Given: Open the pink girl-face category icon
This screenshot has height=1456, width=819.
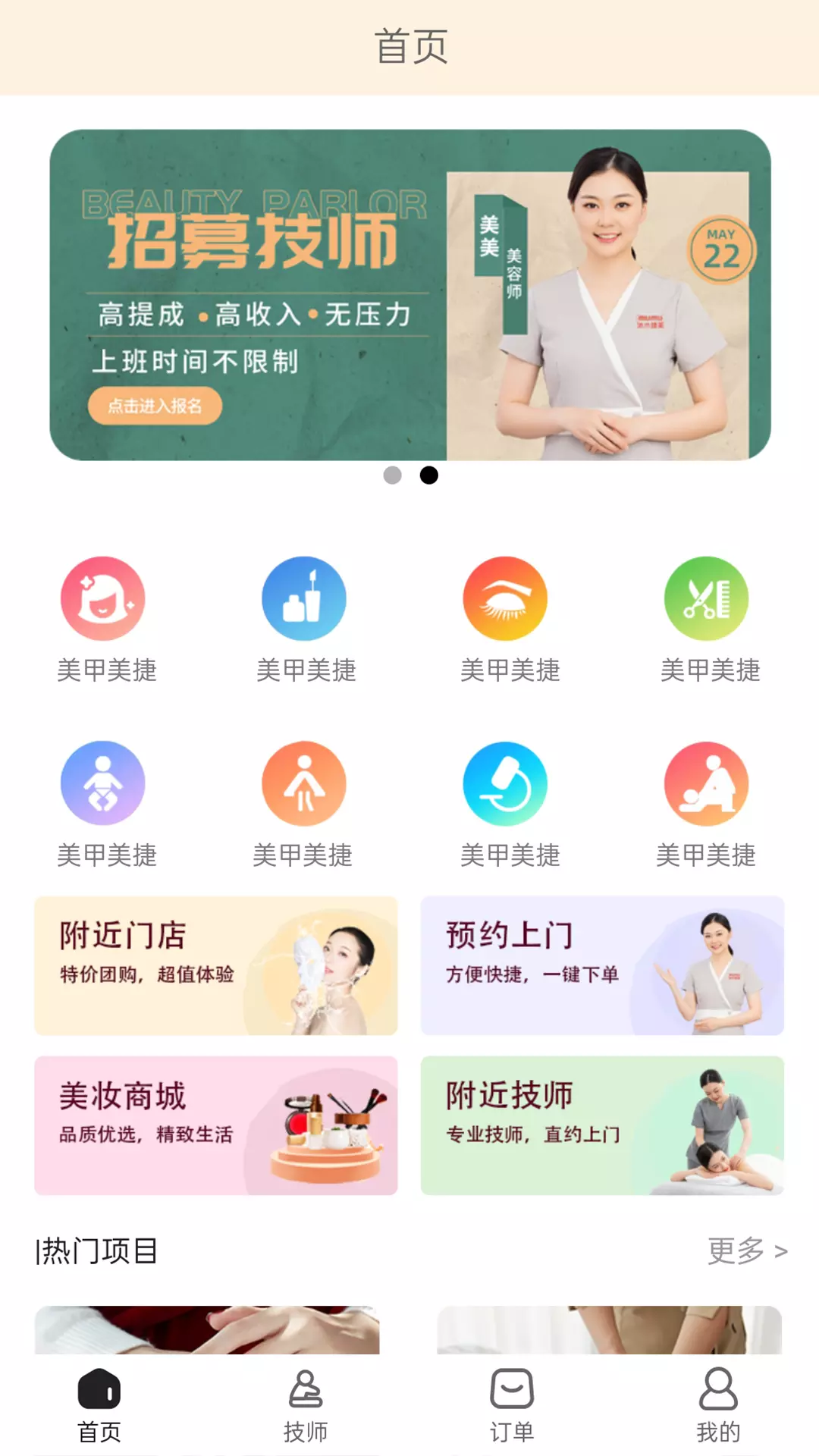Looking at the screenshot, I should [x=103, y=598].
